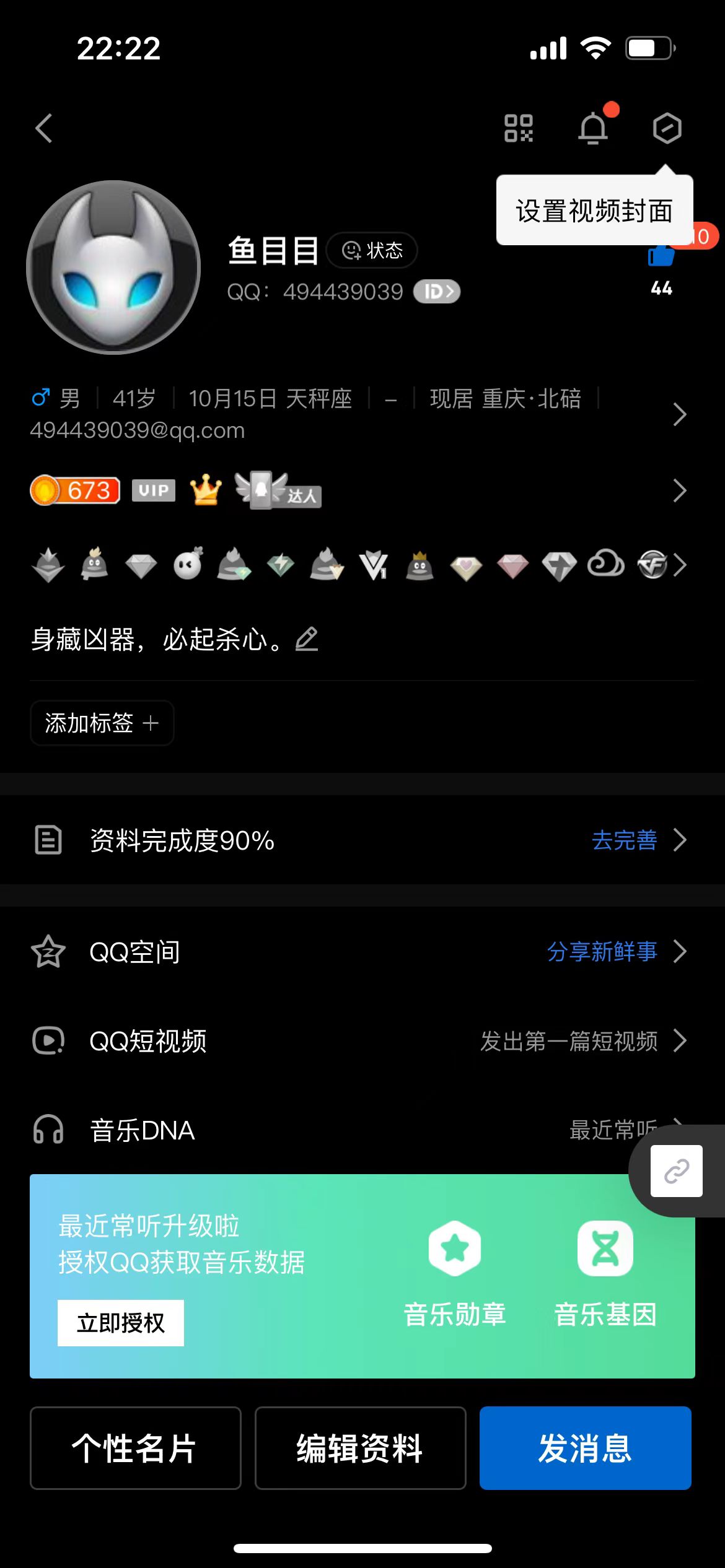Tap 添加标签 to add a tag
The width and height of the screenshot is (725, 1568).
tap(102, 723)
